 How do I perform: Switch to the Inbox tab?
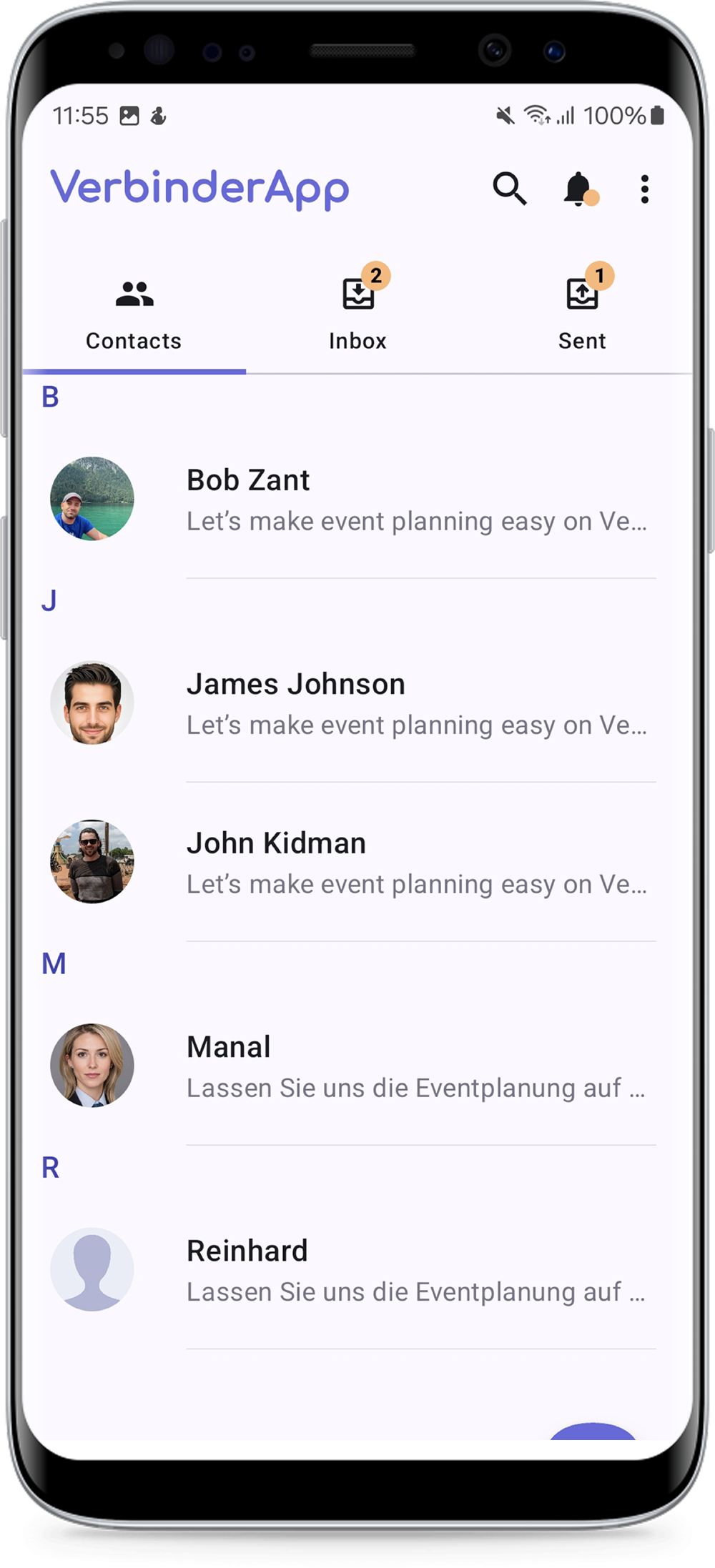tap(357, 314)
